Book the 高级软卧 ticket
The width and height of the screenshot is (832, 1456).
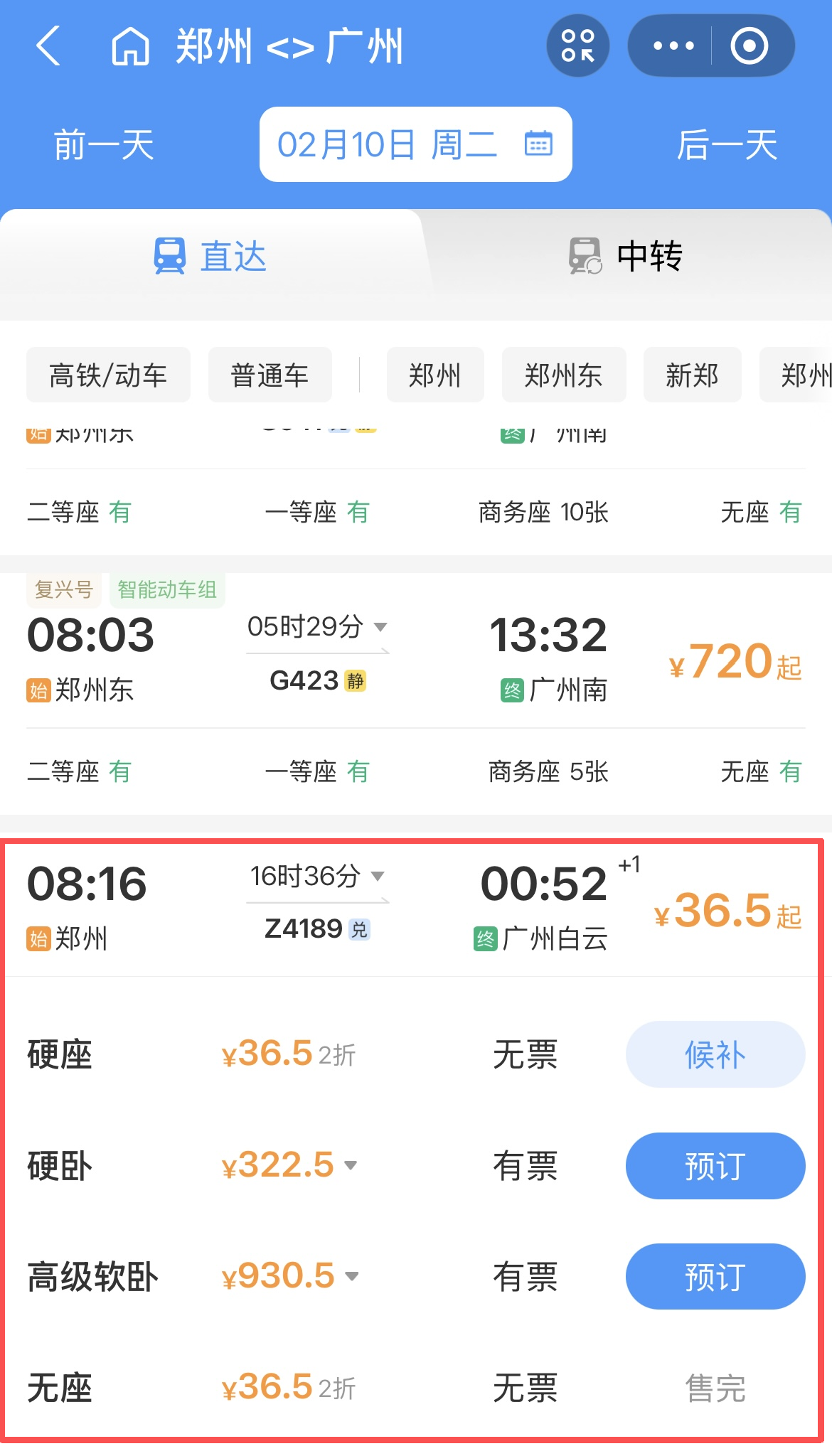pyautogui.click(x=715, y=1277)
